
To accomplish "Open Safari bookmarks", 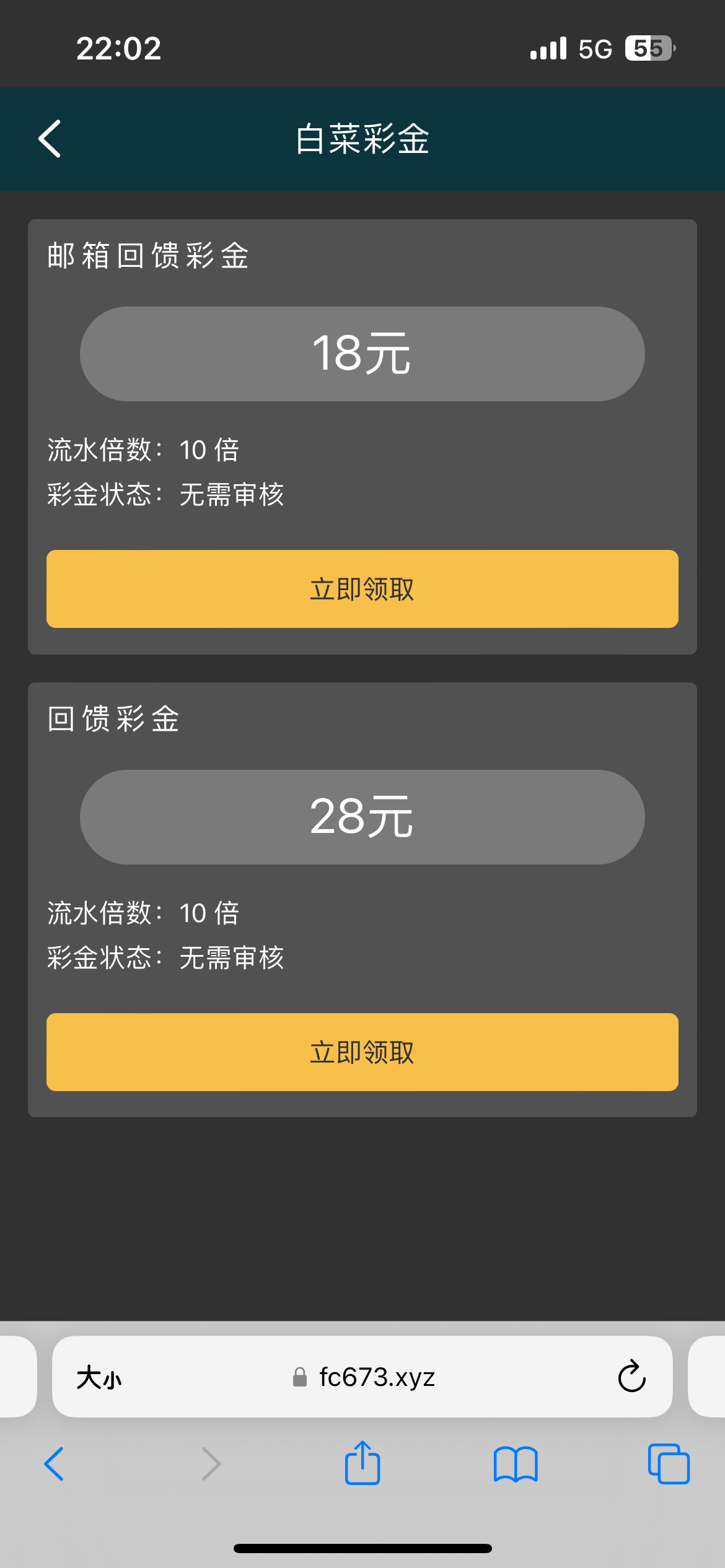I will click(x=516, y=1464).
